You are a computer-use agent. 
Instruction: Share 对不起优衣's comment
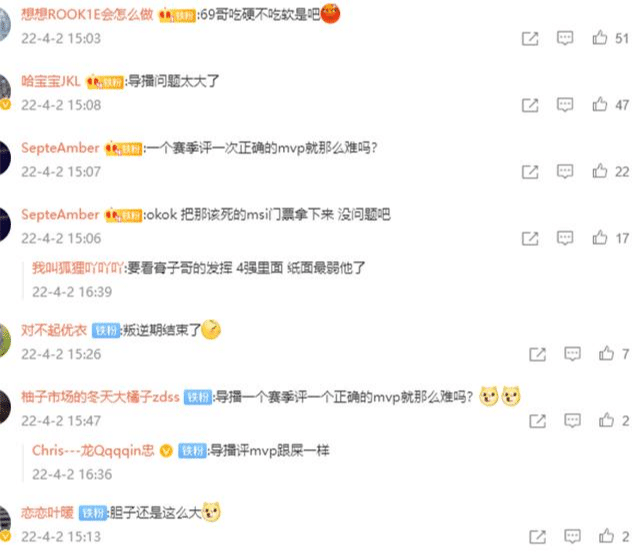tap(537, 354)
